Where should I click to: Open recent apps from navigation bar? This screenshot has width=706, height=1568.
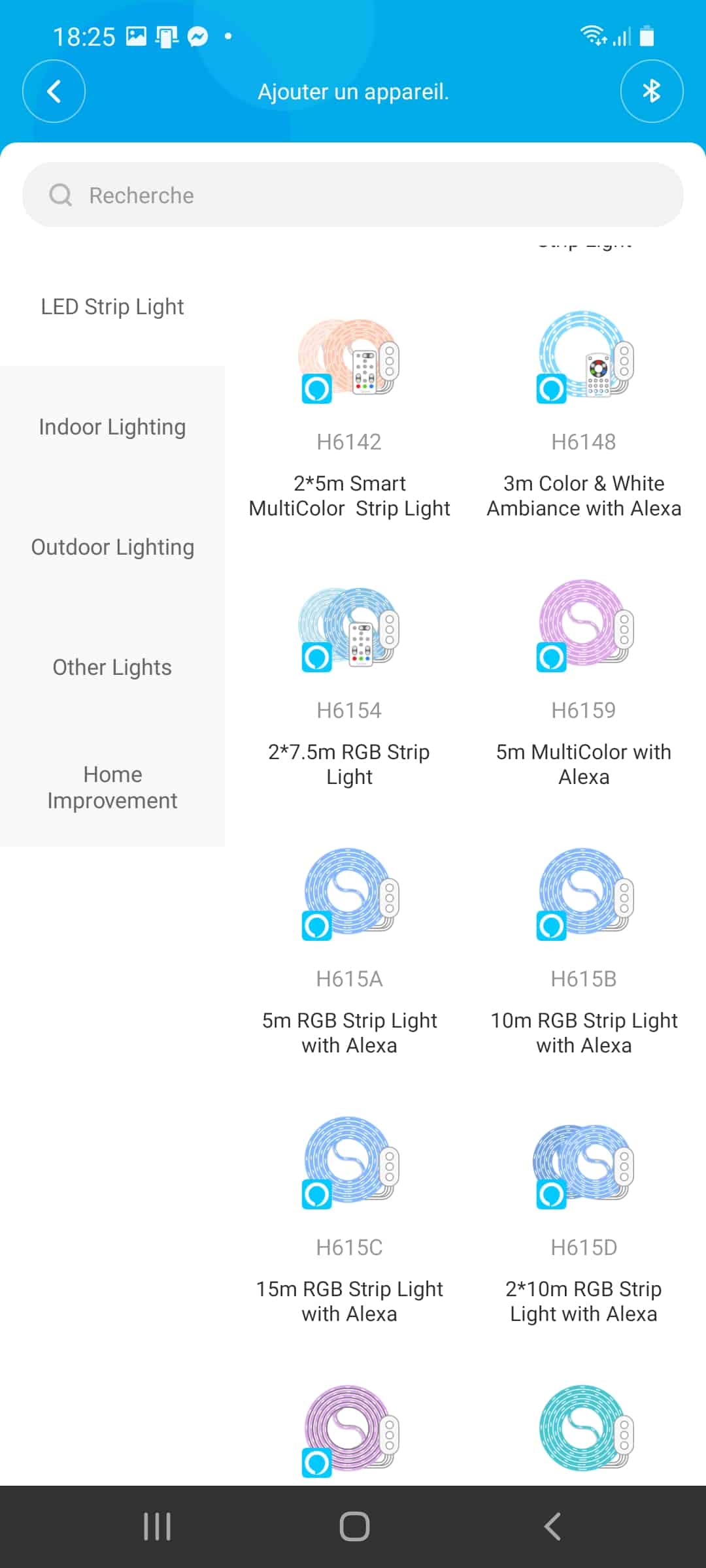157,1527
